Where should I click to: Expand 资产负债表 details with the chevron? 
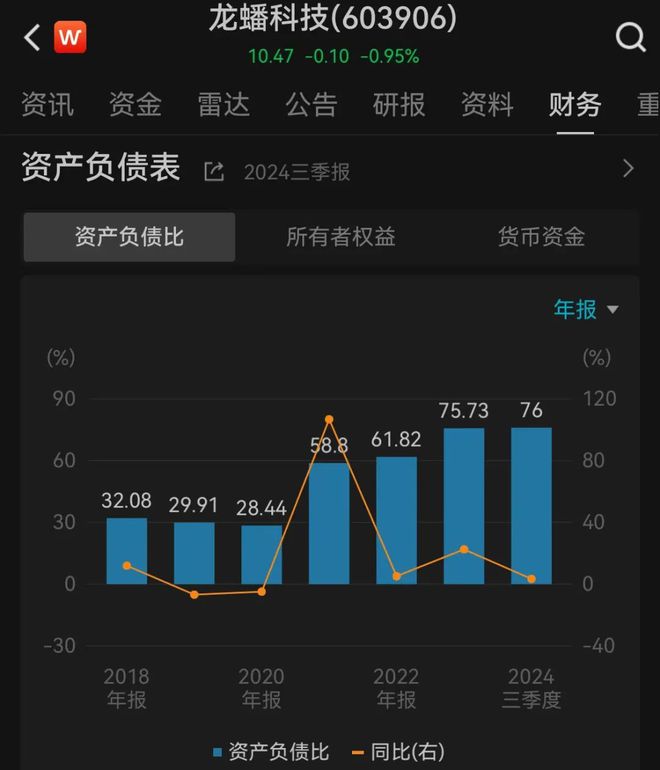(628, 168)
